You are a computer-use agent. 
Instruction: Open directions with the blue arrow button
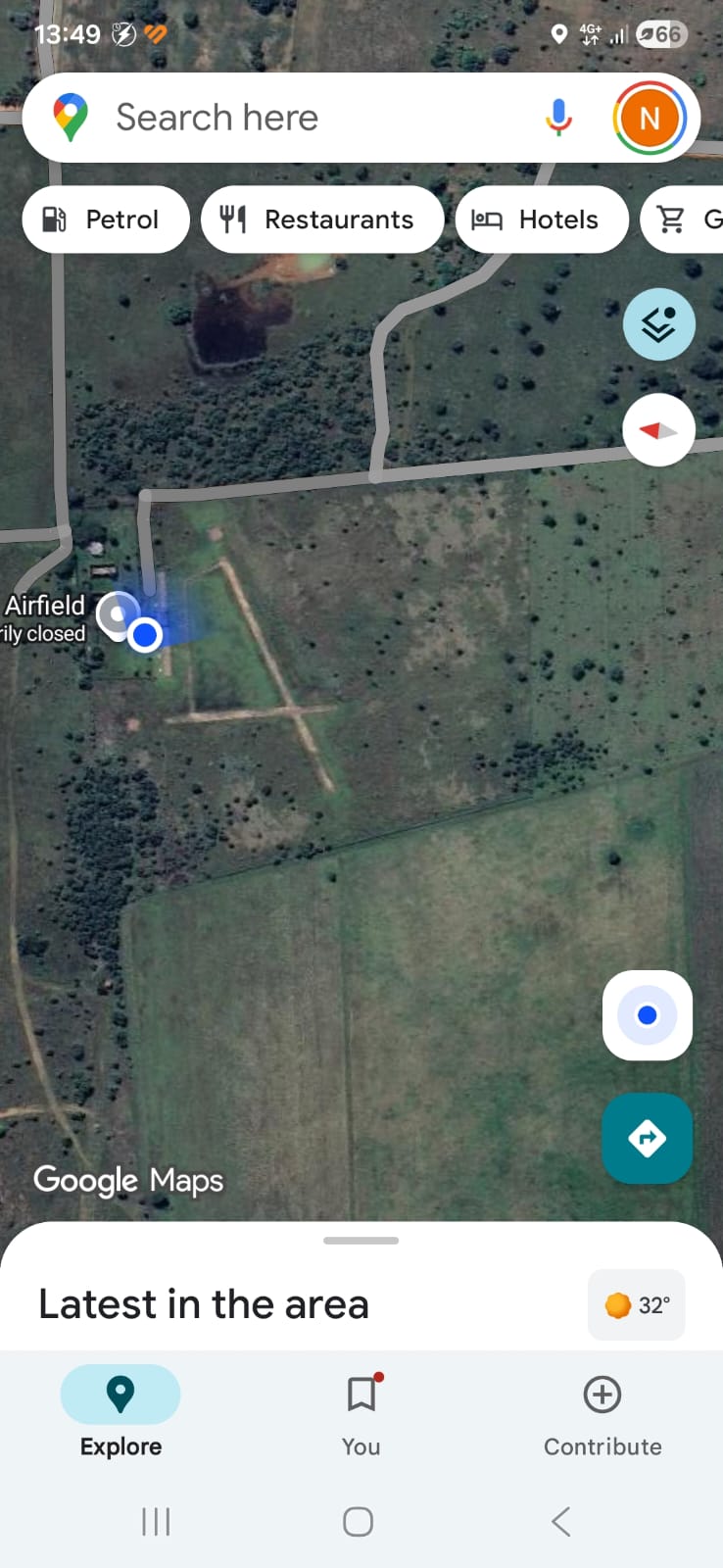647,1138
